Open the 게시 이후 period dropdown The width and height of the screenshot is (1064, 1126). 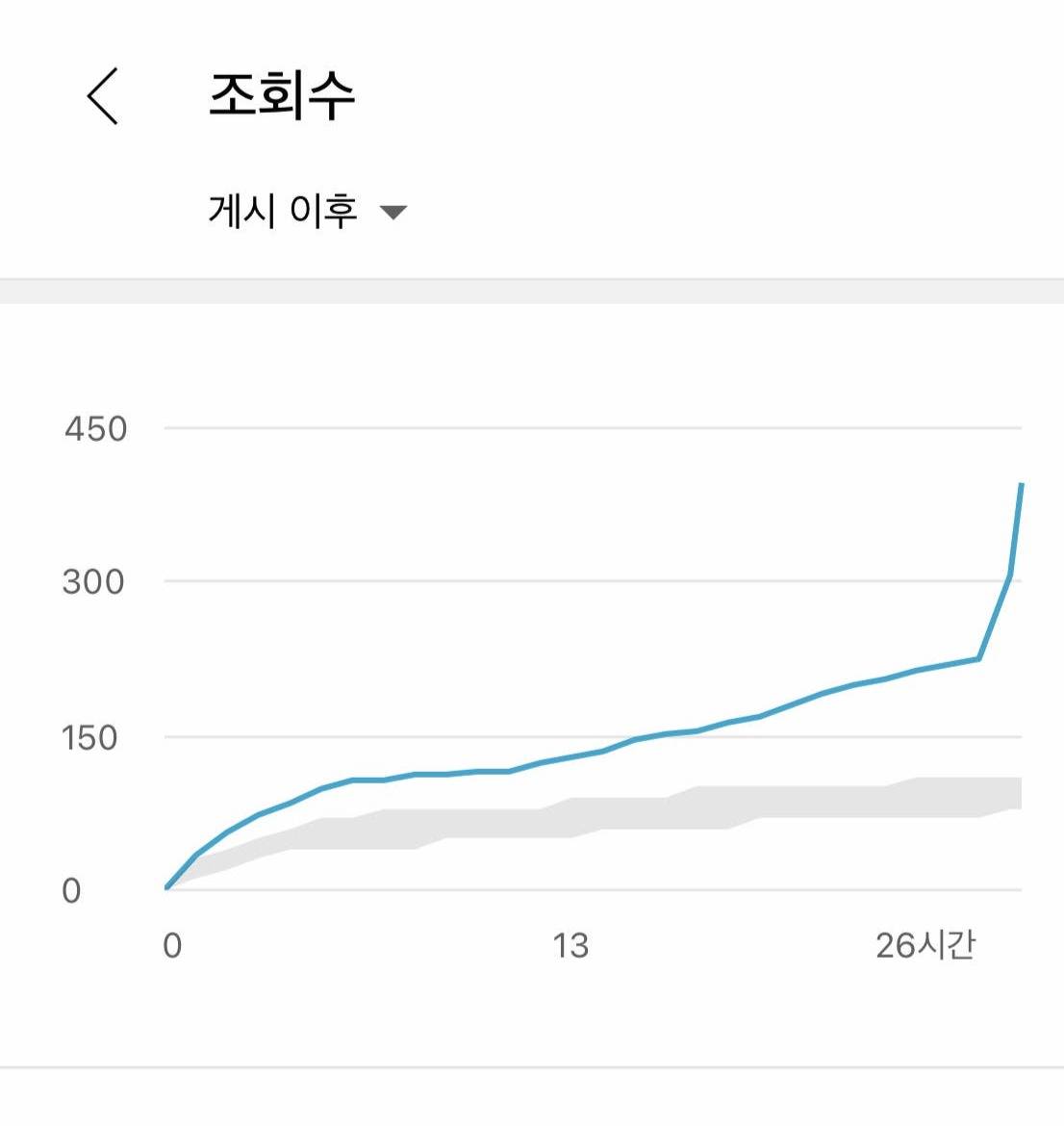coord(307,211)
